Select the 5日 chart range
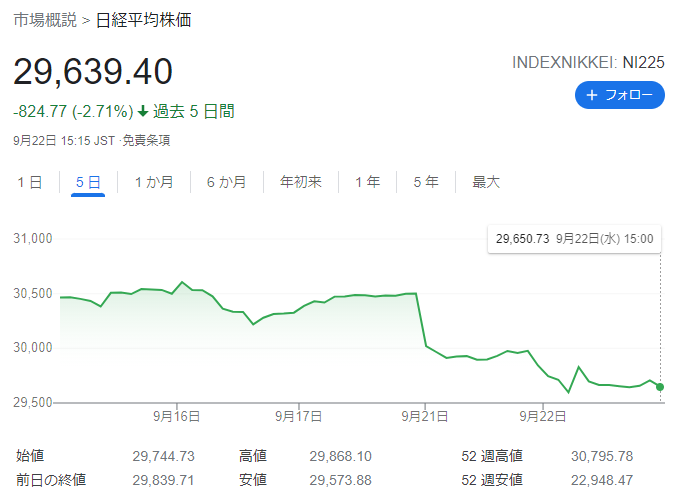This screenshot has height=501, width=679. 88,182
